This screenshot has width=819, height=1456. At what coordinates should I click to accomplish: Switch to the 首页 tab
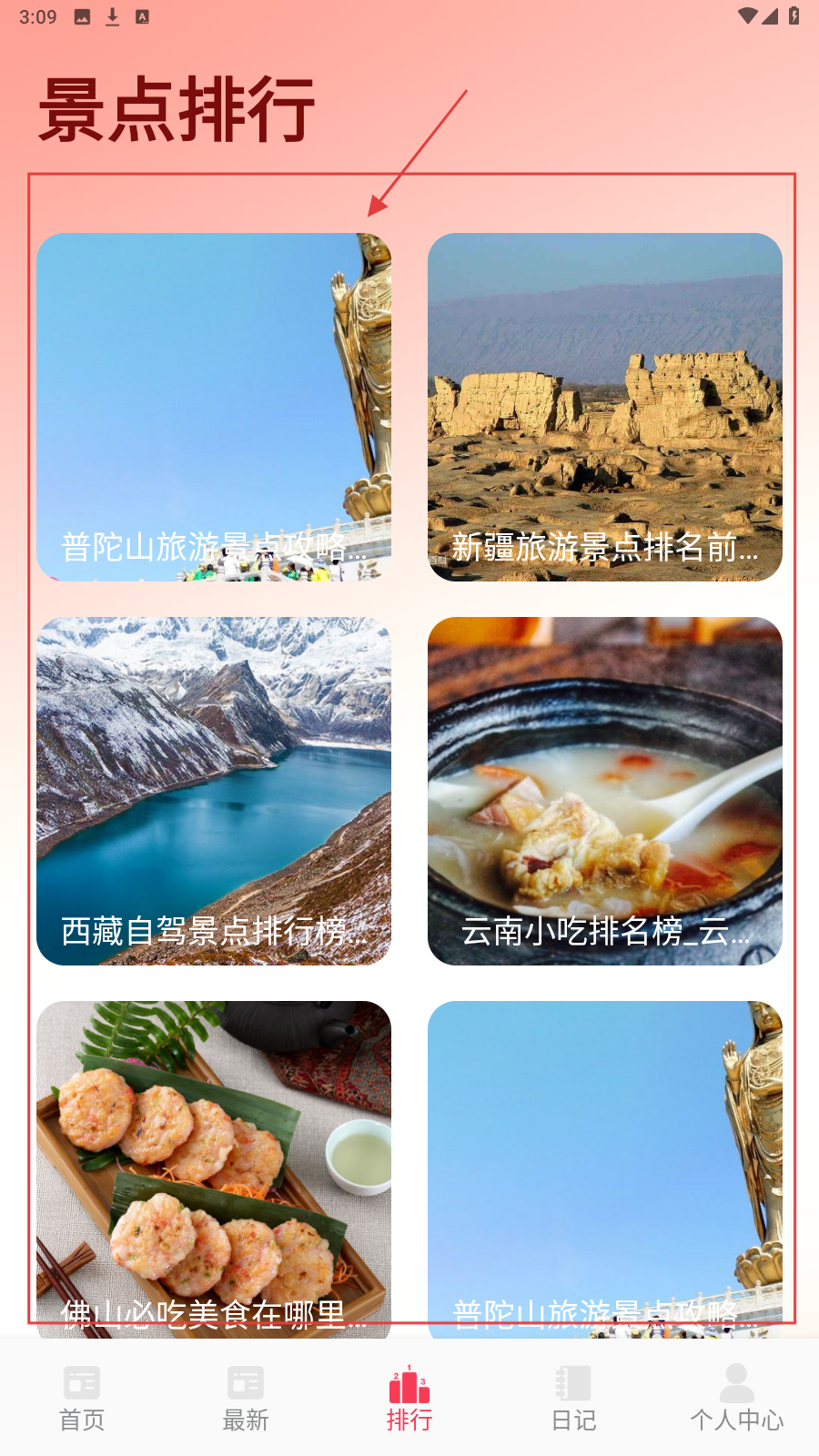click(x=82, y=1399)
